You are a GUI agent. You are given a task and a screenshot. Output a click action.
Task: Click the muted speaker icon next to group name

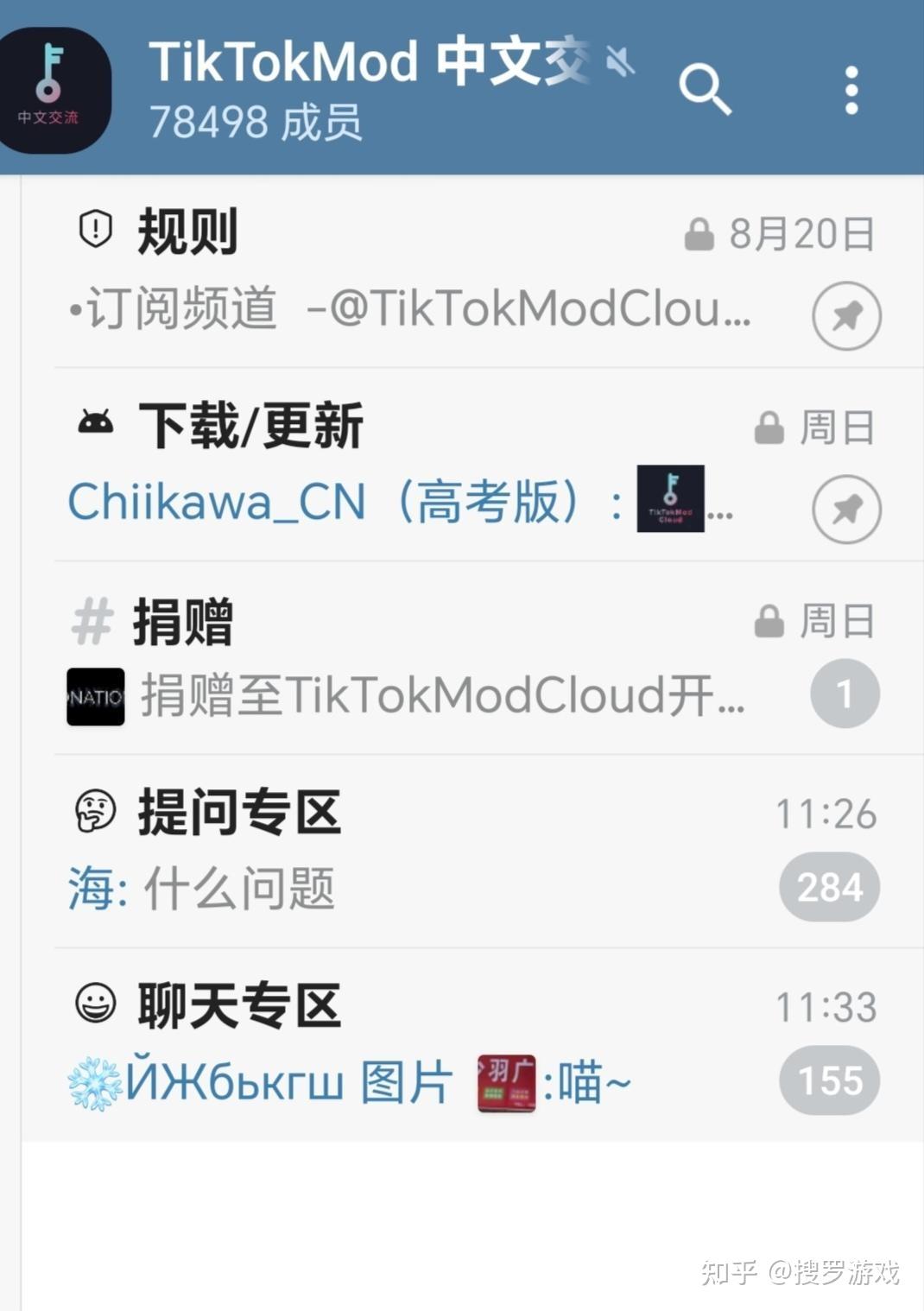618,62
